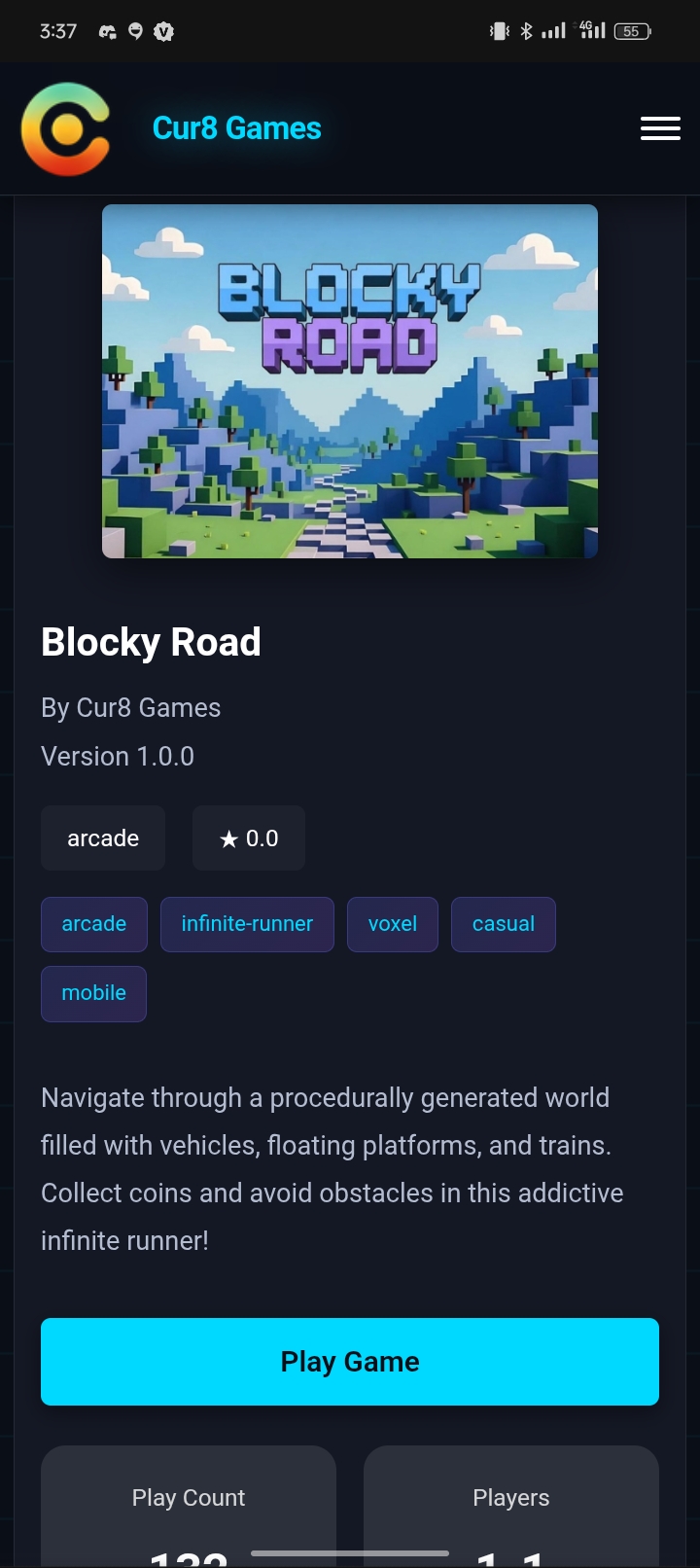Go to Cur8 Games home link
Viewport: 700px width, 1568px height.
[x=236, y=128]
